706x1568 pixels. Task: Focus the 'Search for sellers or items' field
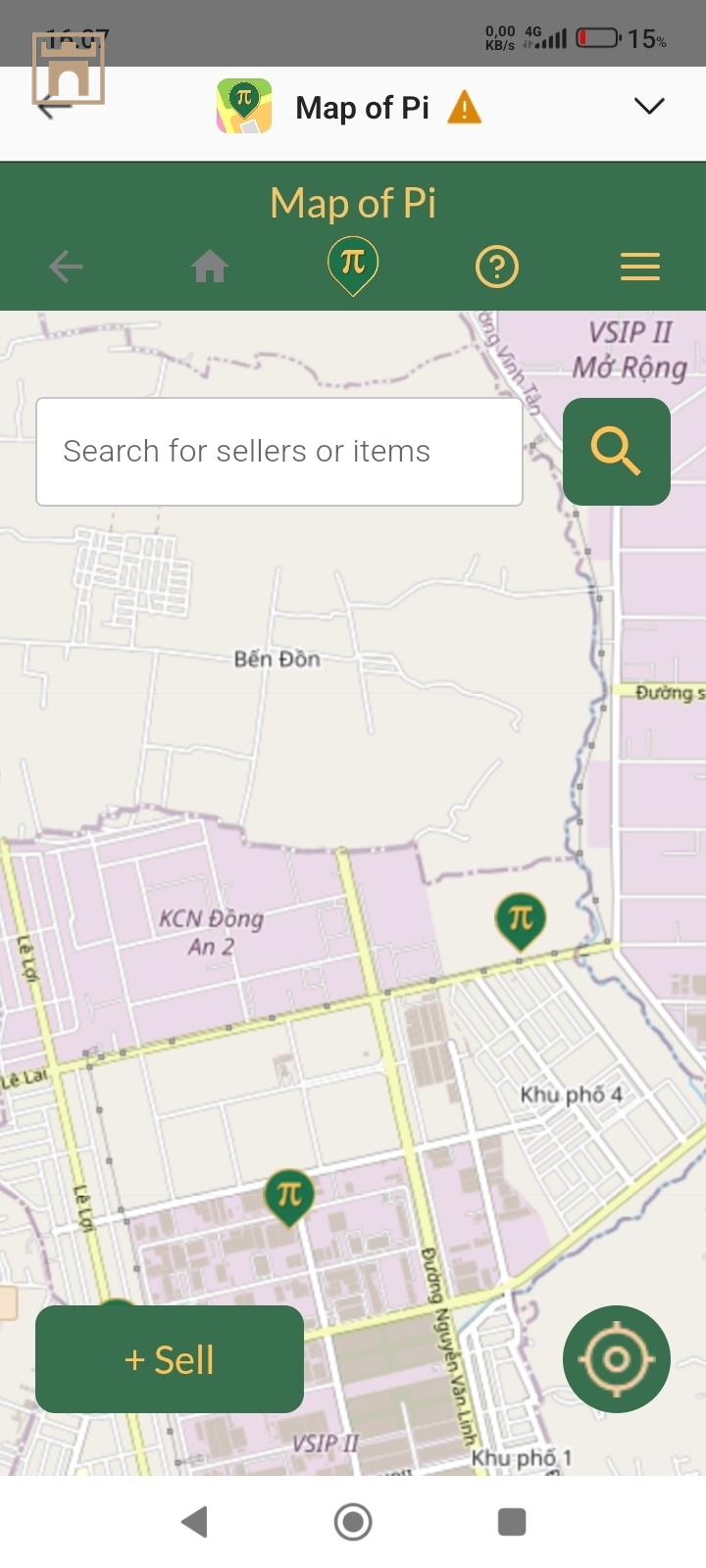click(x=278, y=452)
